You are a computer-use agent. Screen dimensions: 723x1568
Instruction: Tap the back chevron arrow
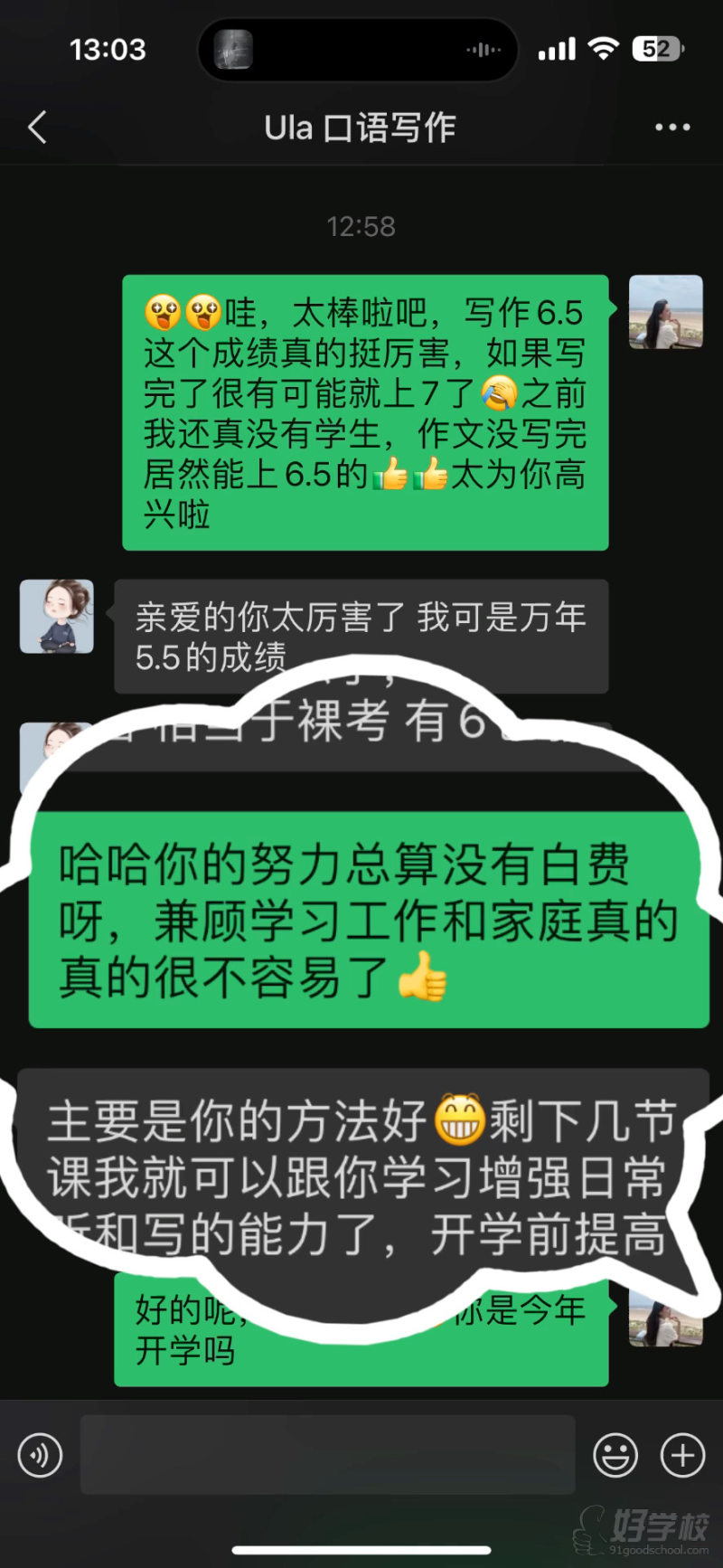(x=36, y=128)
